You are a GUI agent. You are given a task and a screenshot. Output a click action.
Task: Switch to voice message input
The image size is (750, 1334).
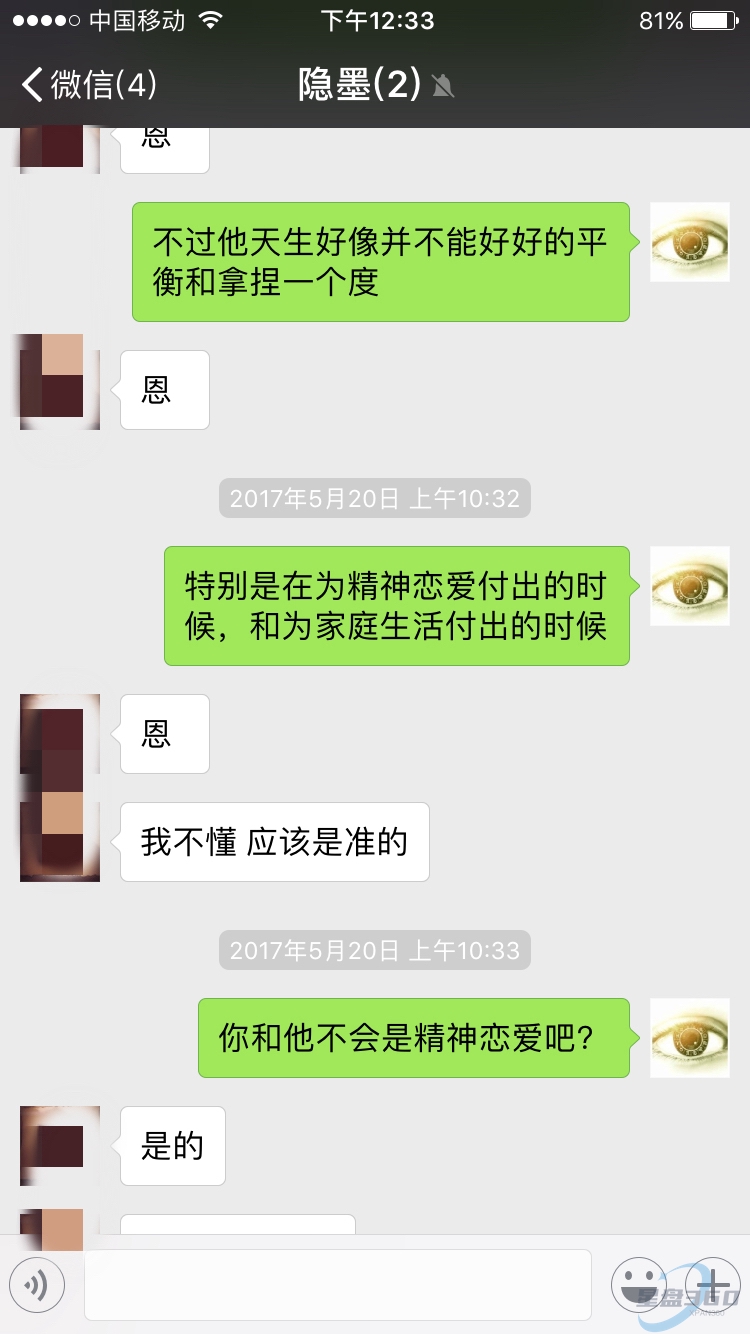point(37,1284)
